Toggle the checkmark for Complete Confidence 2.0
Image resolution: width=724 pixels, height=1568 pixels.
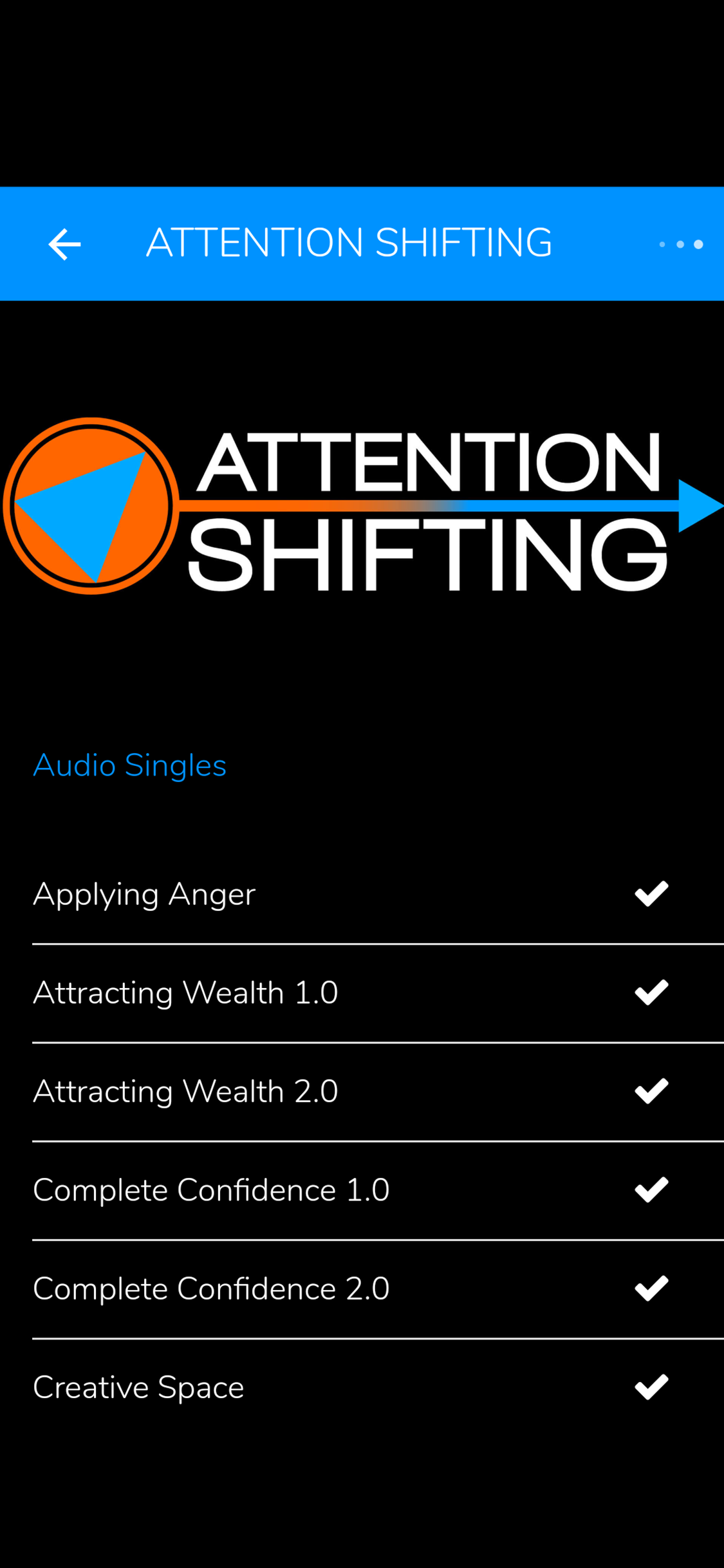click(x=652, y=1287)
